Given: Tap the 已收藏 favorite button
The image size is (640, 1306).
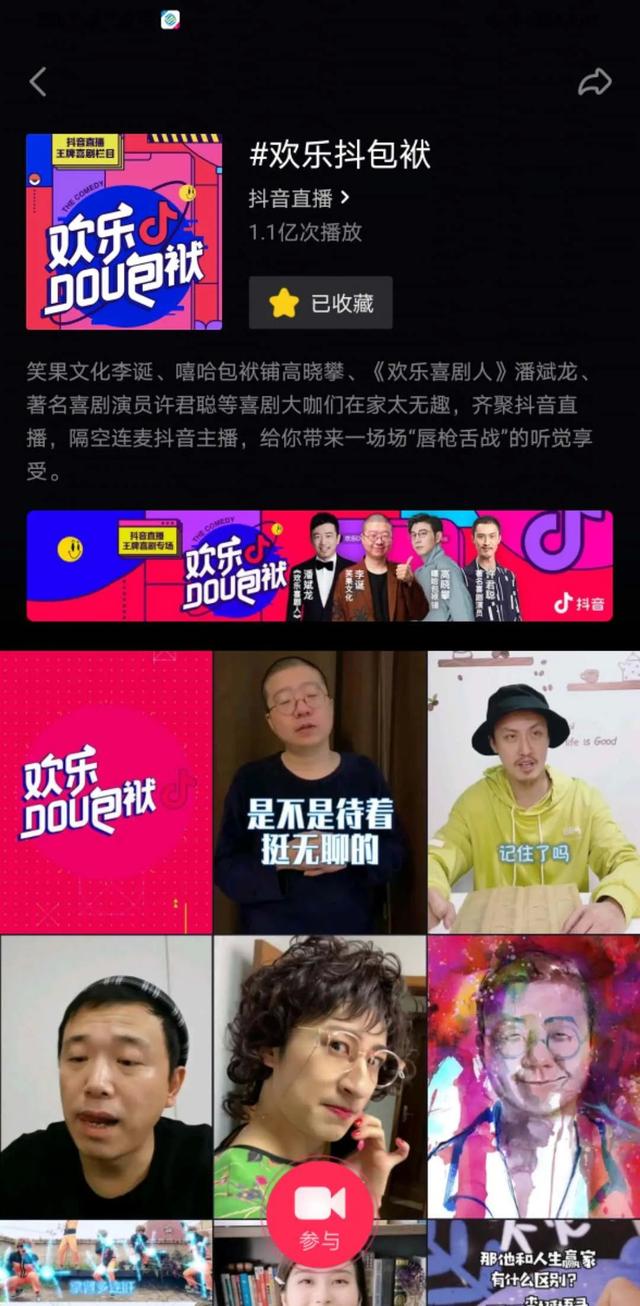Looking at the screenshot, I should (320, 303).
